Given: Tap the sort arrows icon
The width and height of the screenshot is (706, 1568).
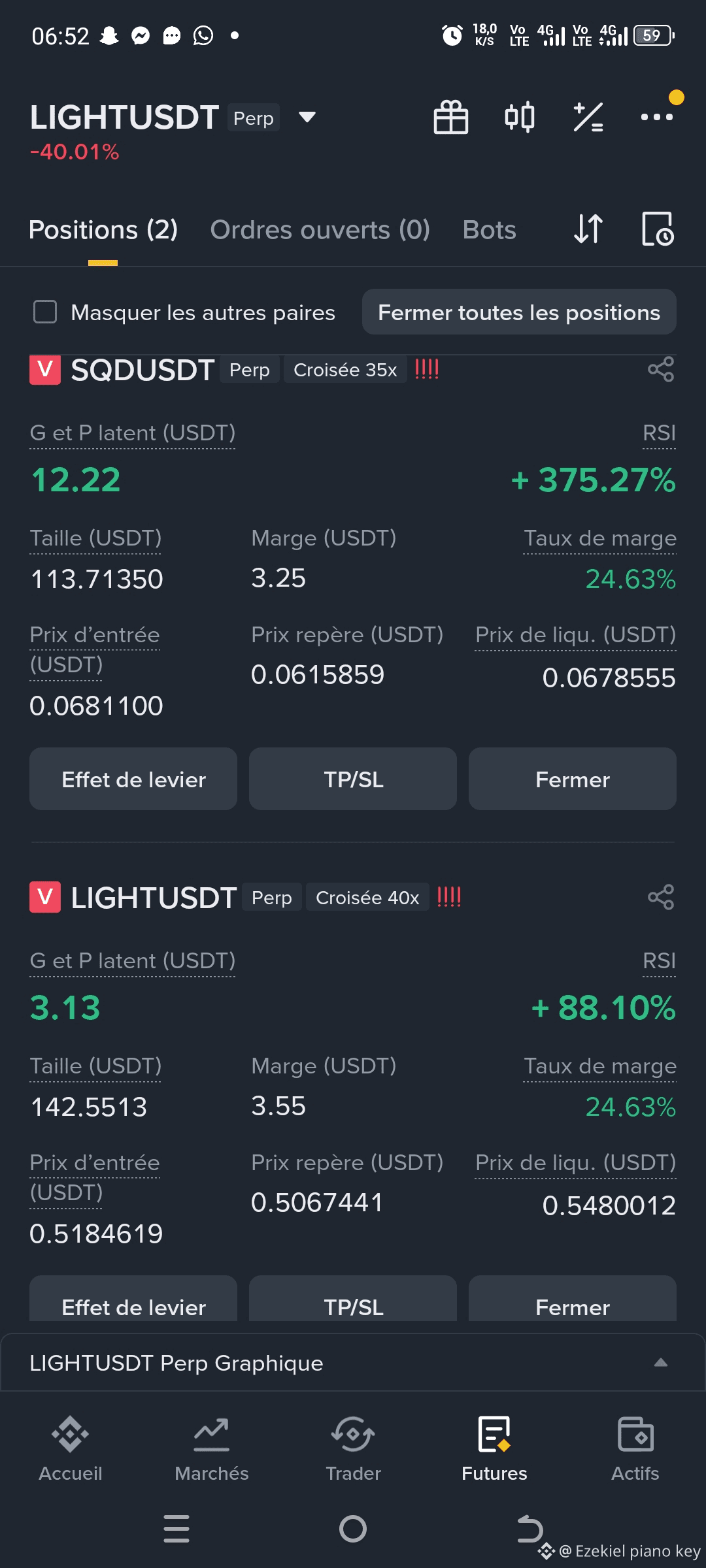Looking at the screenshot, I should pyautogui.click(x=588, y=229).
